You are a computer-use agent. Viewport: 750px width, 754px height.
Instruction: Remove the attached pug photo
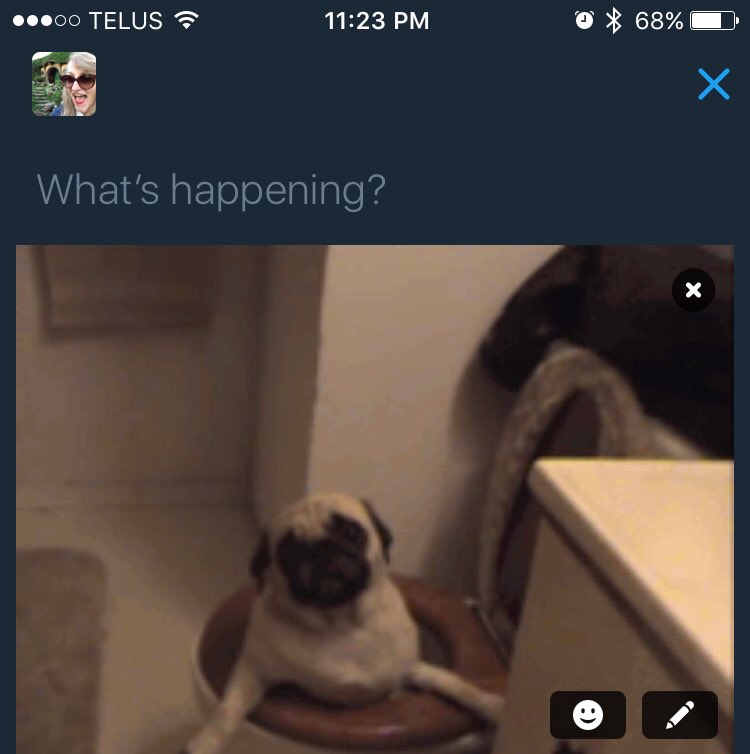point(693,290)
